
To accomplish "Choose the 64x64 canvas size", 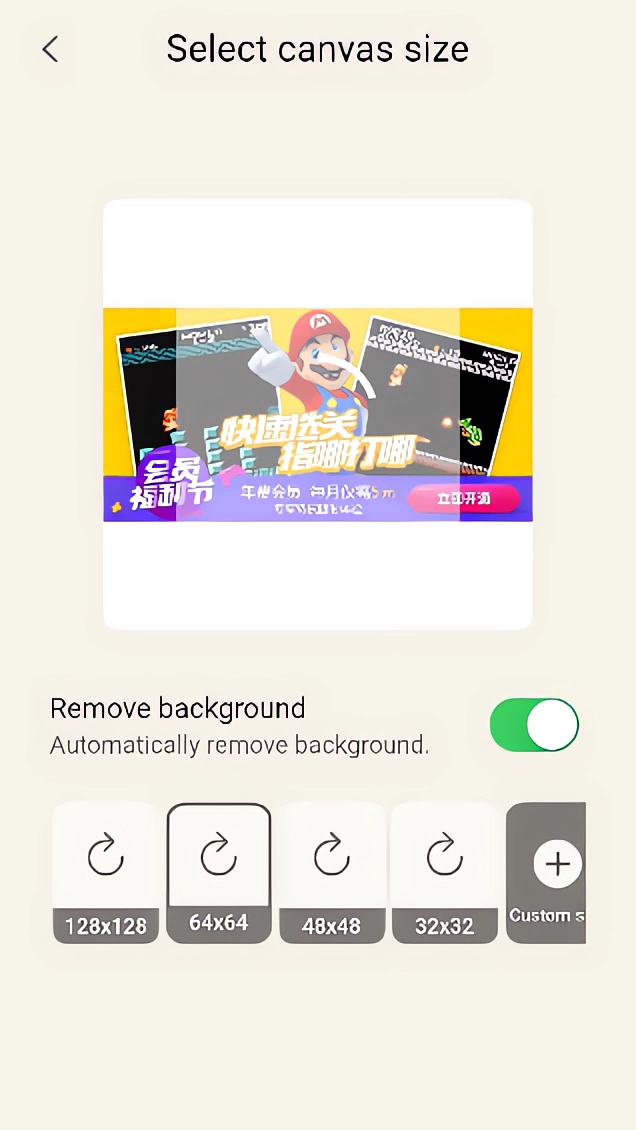I will 219,873.
